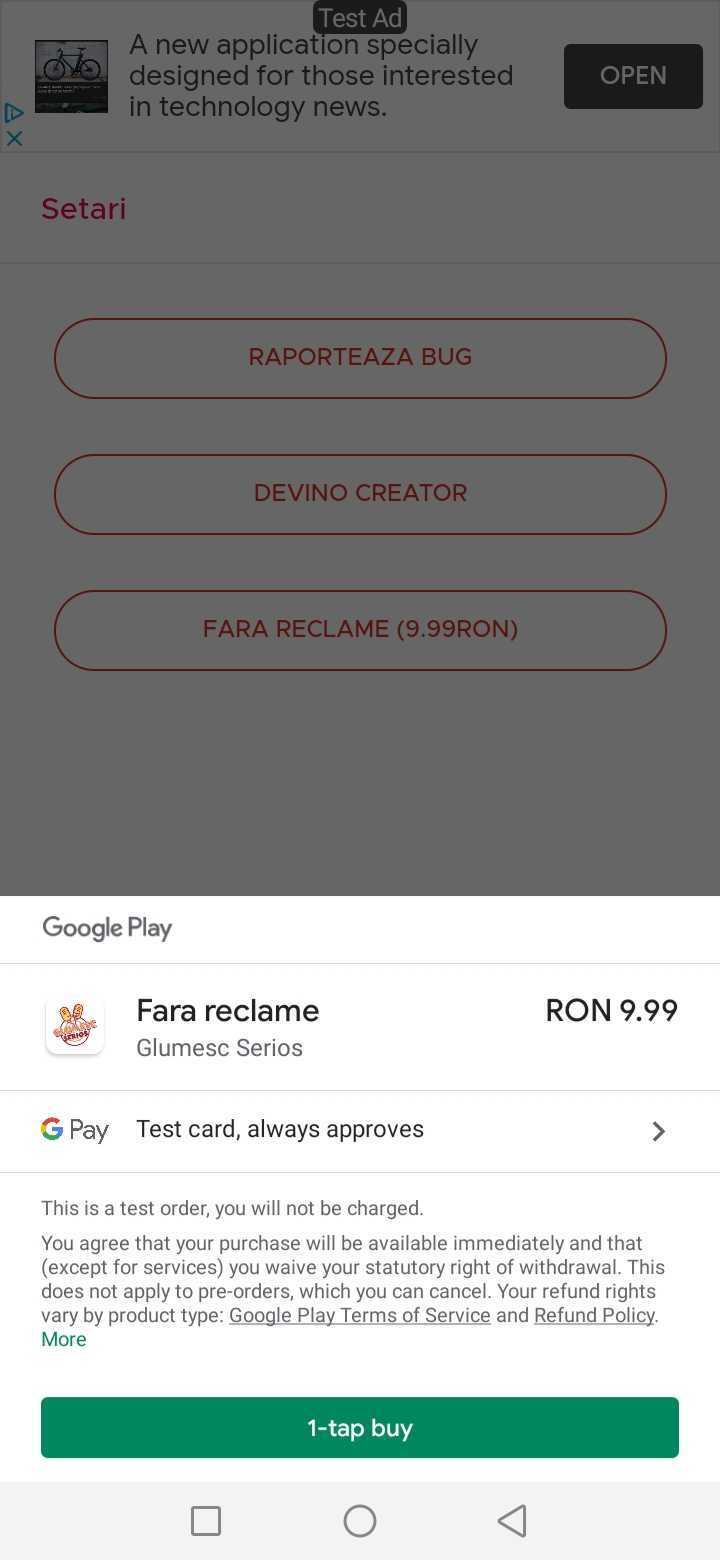Open Google Play Terms of Service link
Screen dimensions: 720x1560
click(360, 1315)
